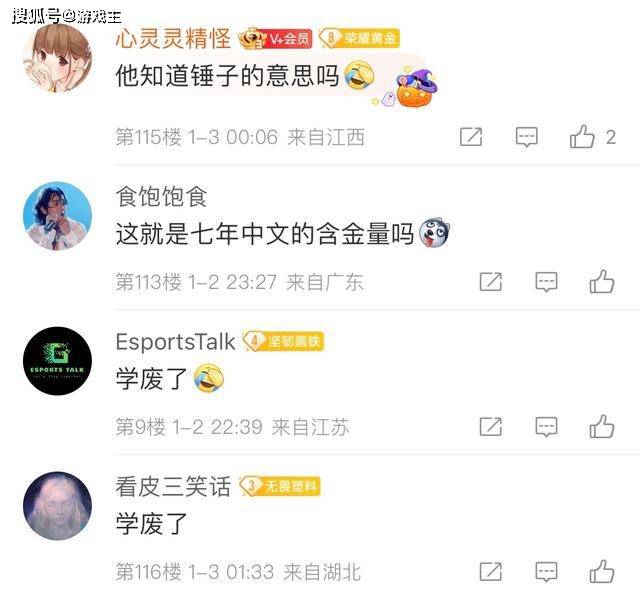640x599 pixels.
Task: Like the comment by 看皮三笑话
Action: pos(602,572)
